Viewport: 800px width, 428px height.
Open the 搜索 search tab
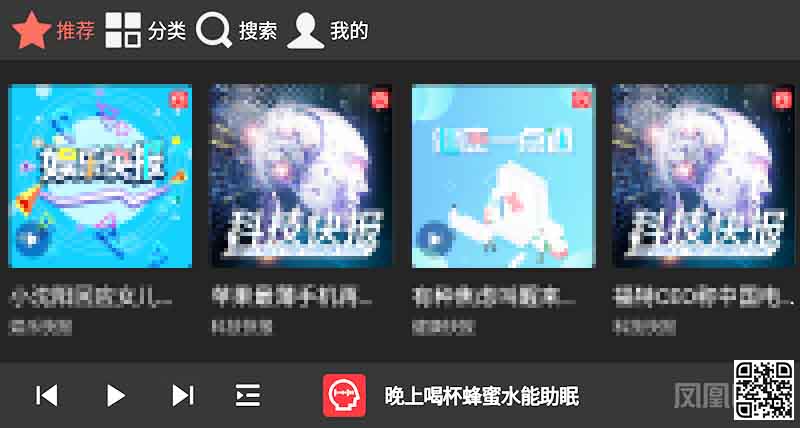pos(237,31)
